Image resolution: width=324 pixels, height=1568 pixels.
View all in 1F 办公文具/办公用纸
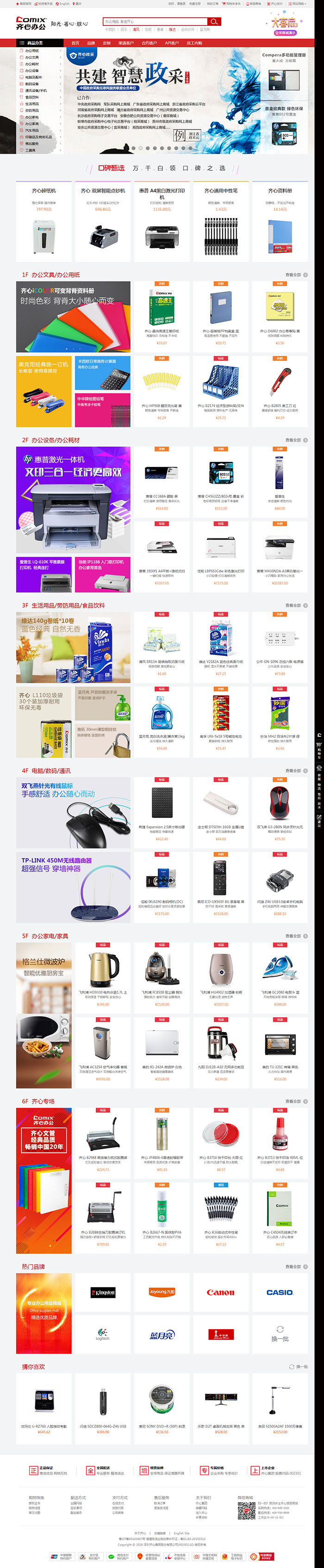pyautogui.click(x=293, y=274)
